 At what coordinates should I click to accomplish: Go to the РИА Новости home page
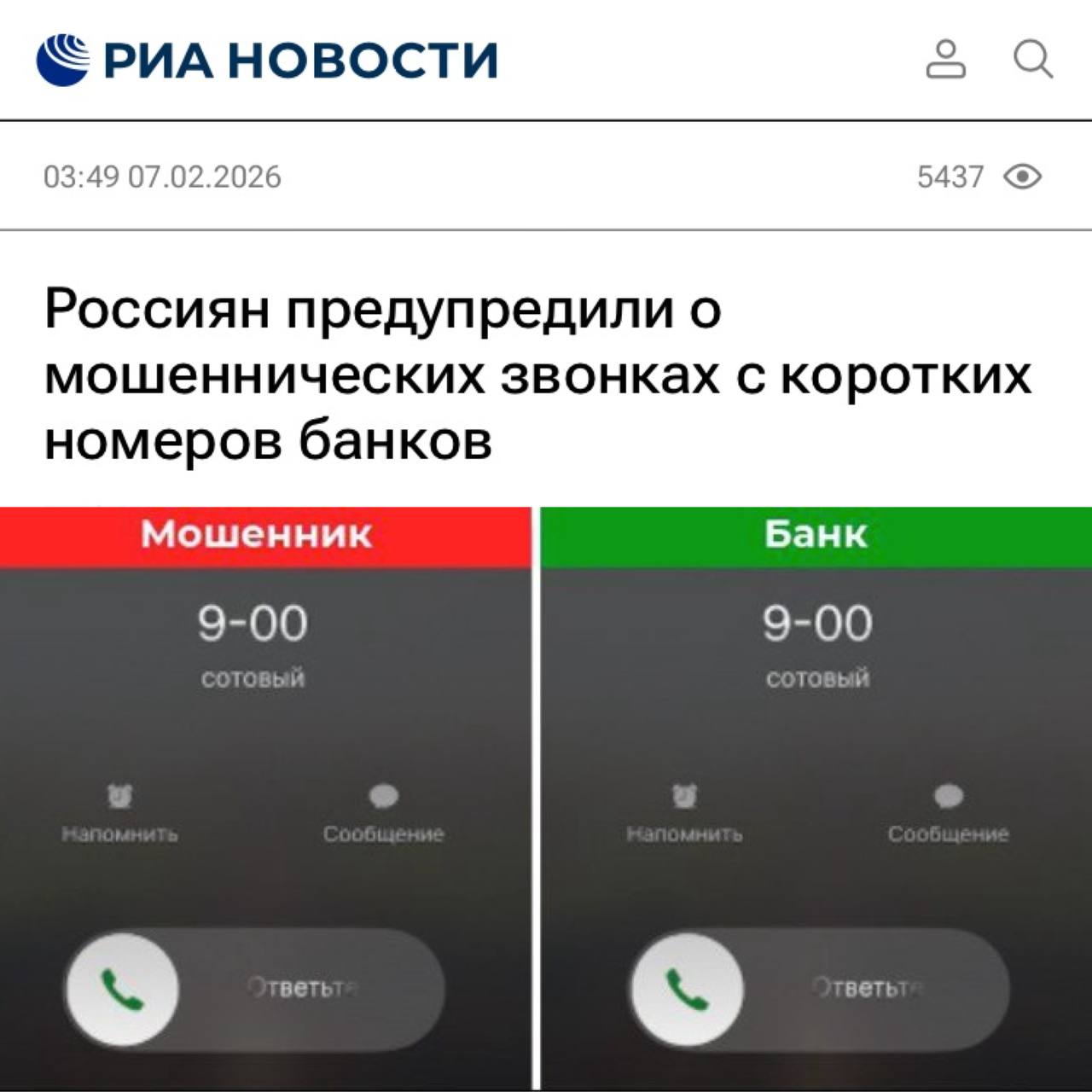(267, 60)
